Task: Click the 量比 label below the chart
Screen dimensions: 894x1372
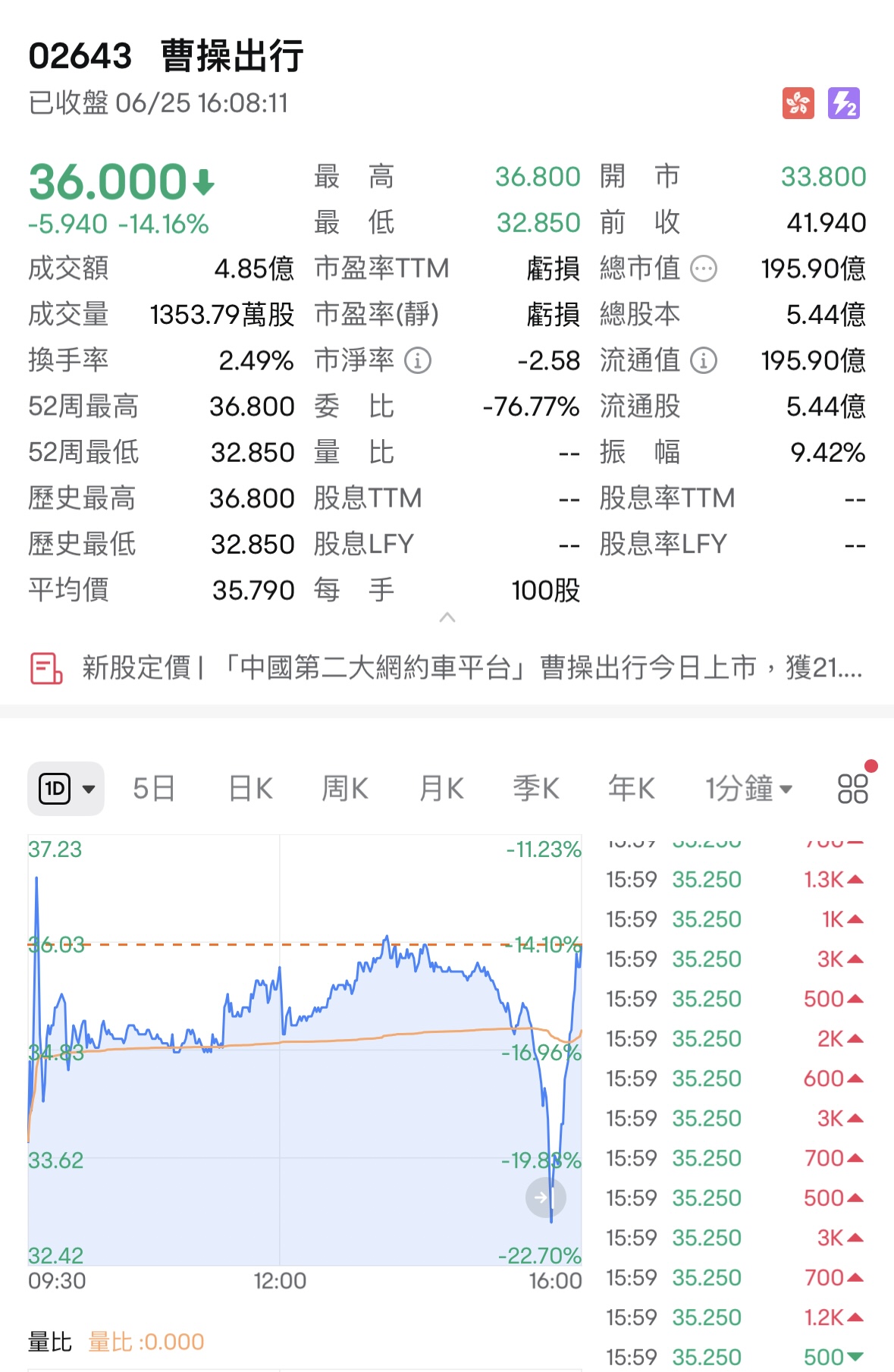Action: point(48,1341)
